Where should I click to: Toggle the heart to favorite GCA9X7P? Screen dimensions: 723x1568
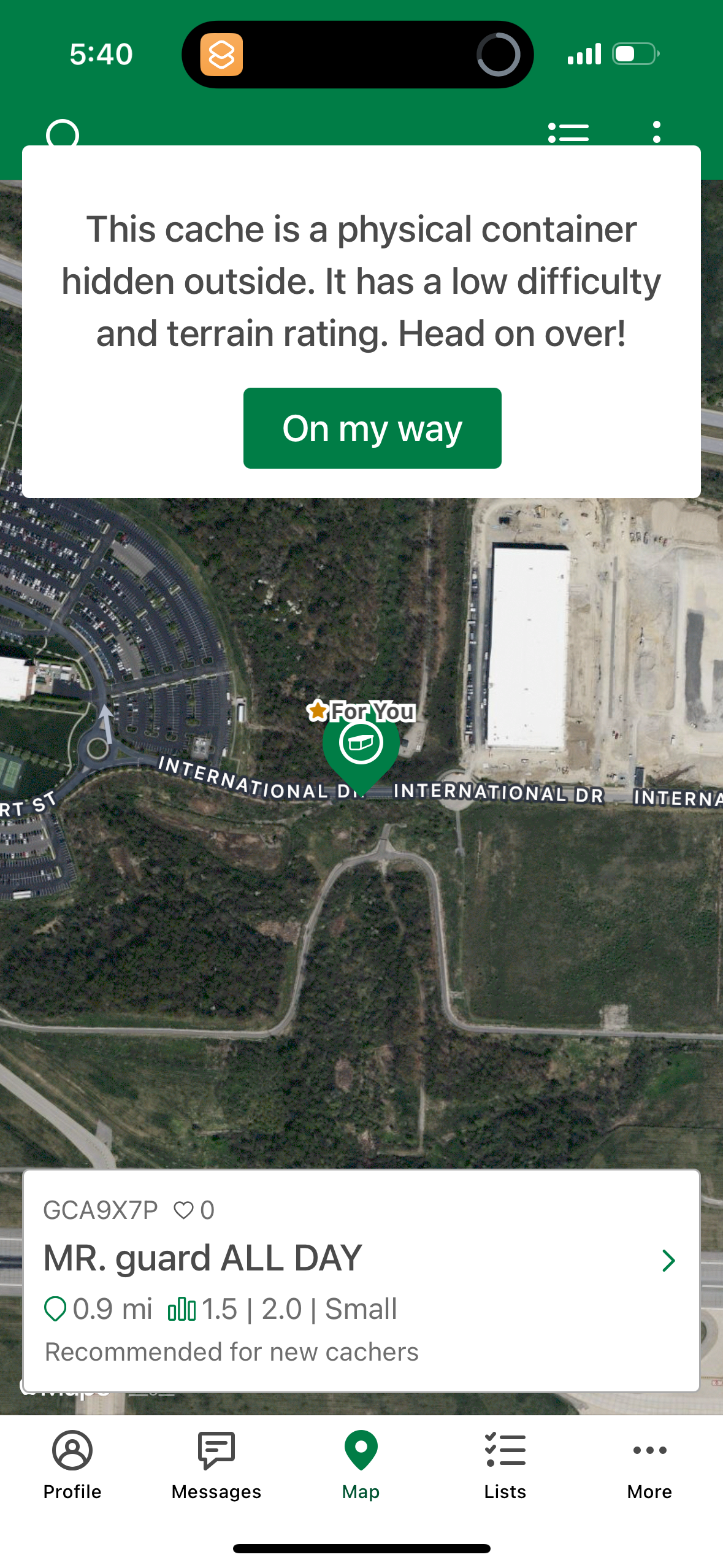pyautogui.click(x=183, y=1210)
